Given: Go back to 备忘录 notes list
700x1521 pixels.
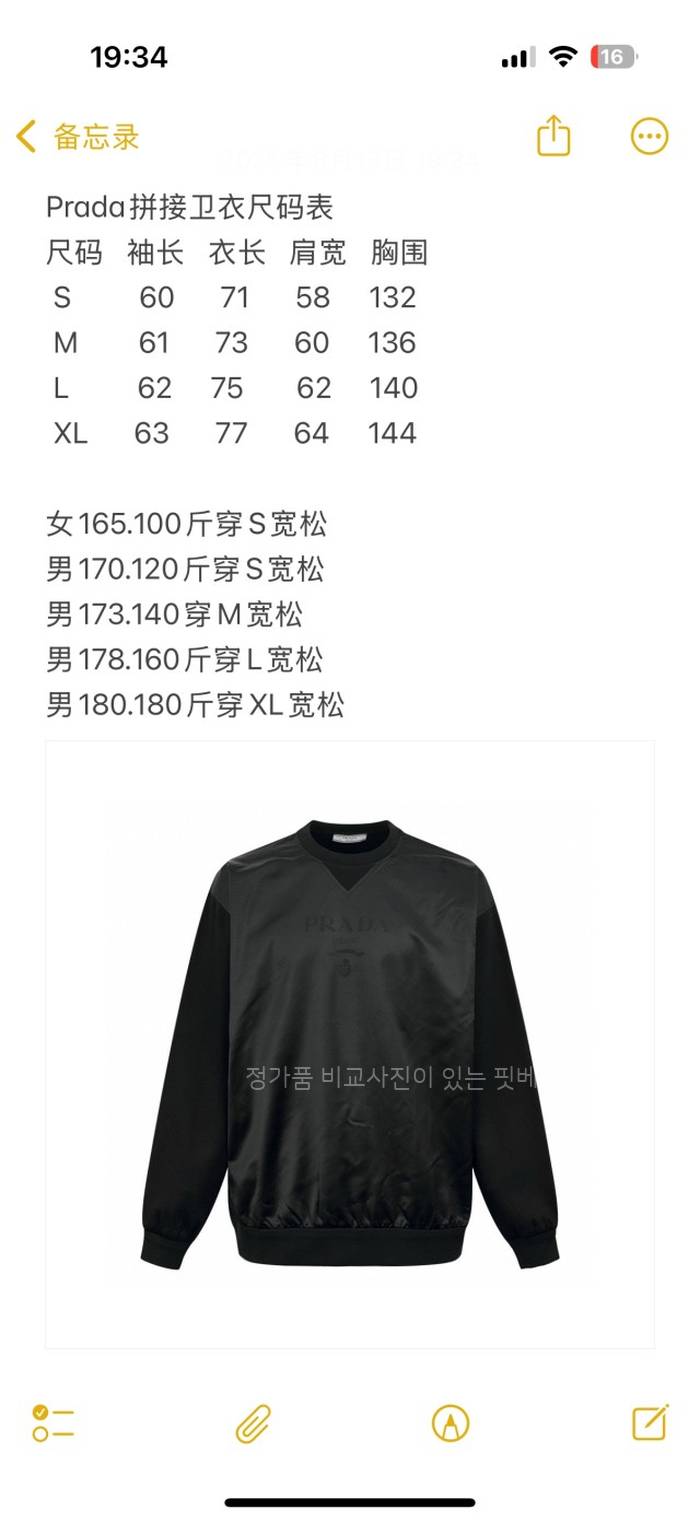Looking at the screenshot, I should (78, 137).
